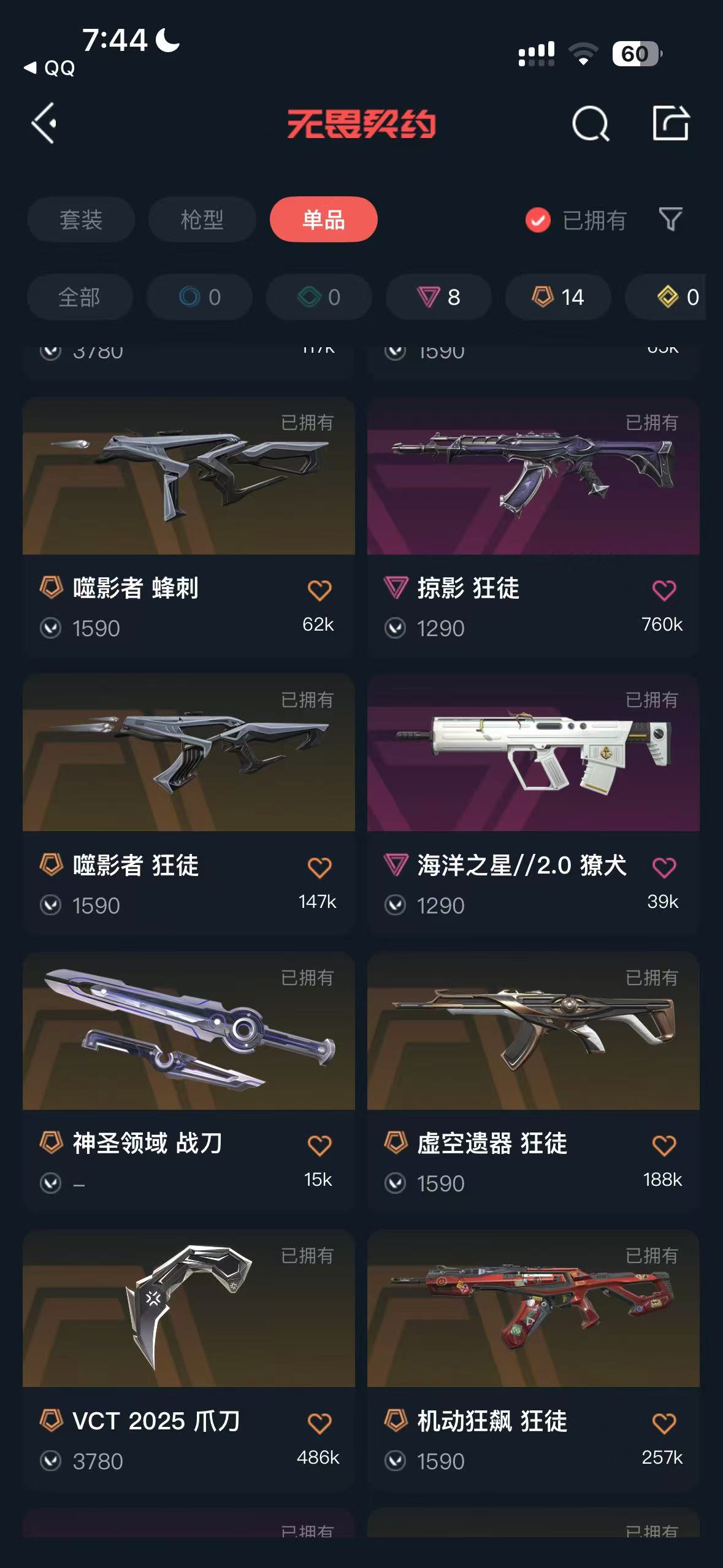Filter by the pink tier chip showing 8
This screenshot has width=723, height=1568.
(x=438, y=298)
